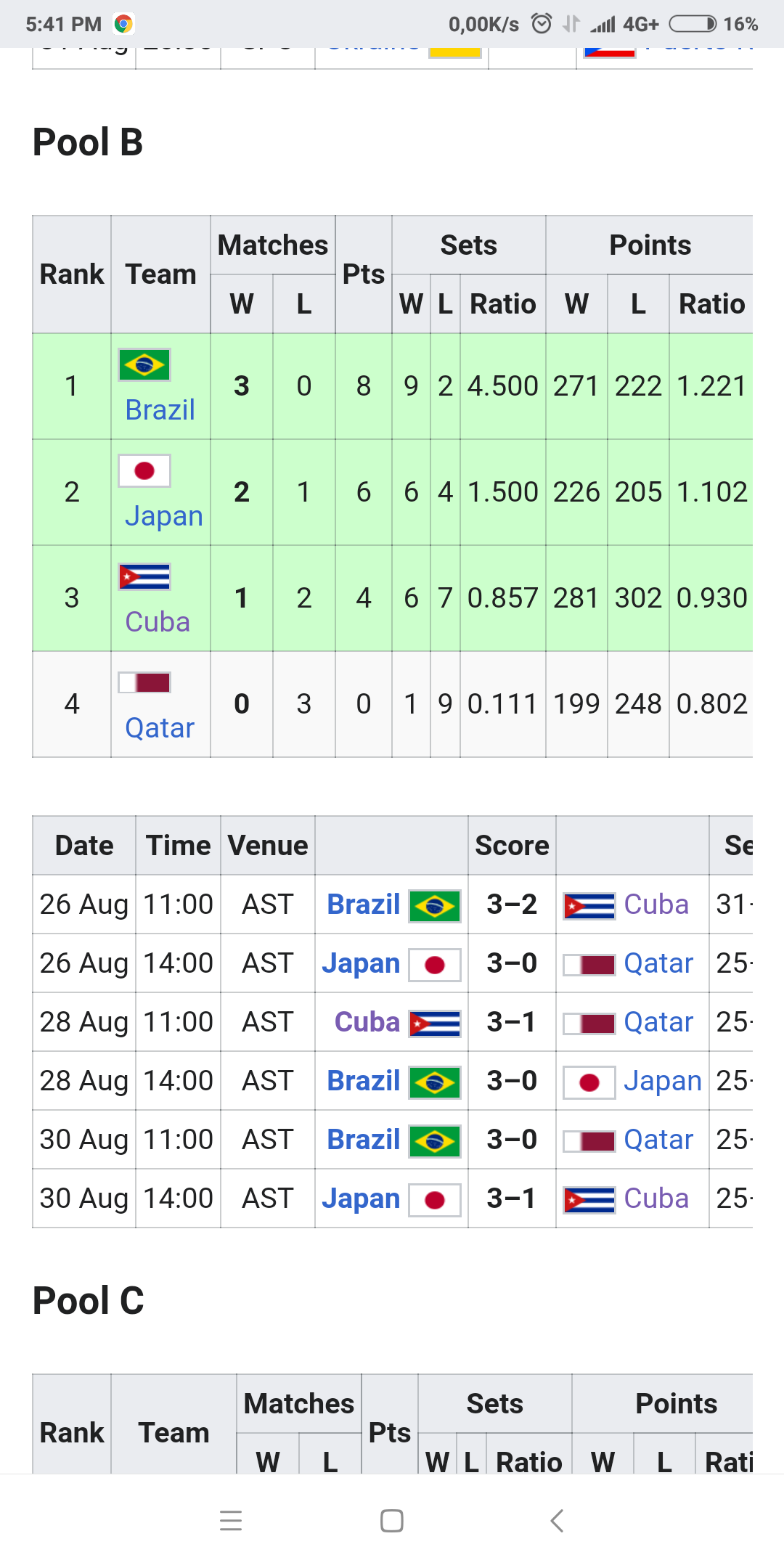The image size is (784, 1568).
Task: Tap Brazil in the 28 Aug 14:00 match
Action: point(363,1081)
